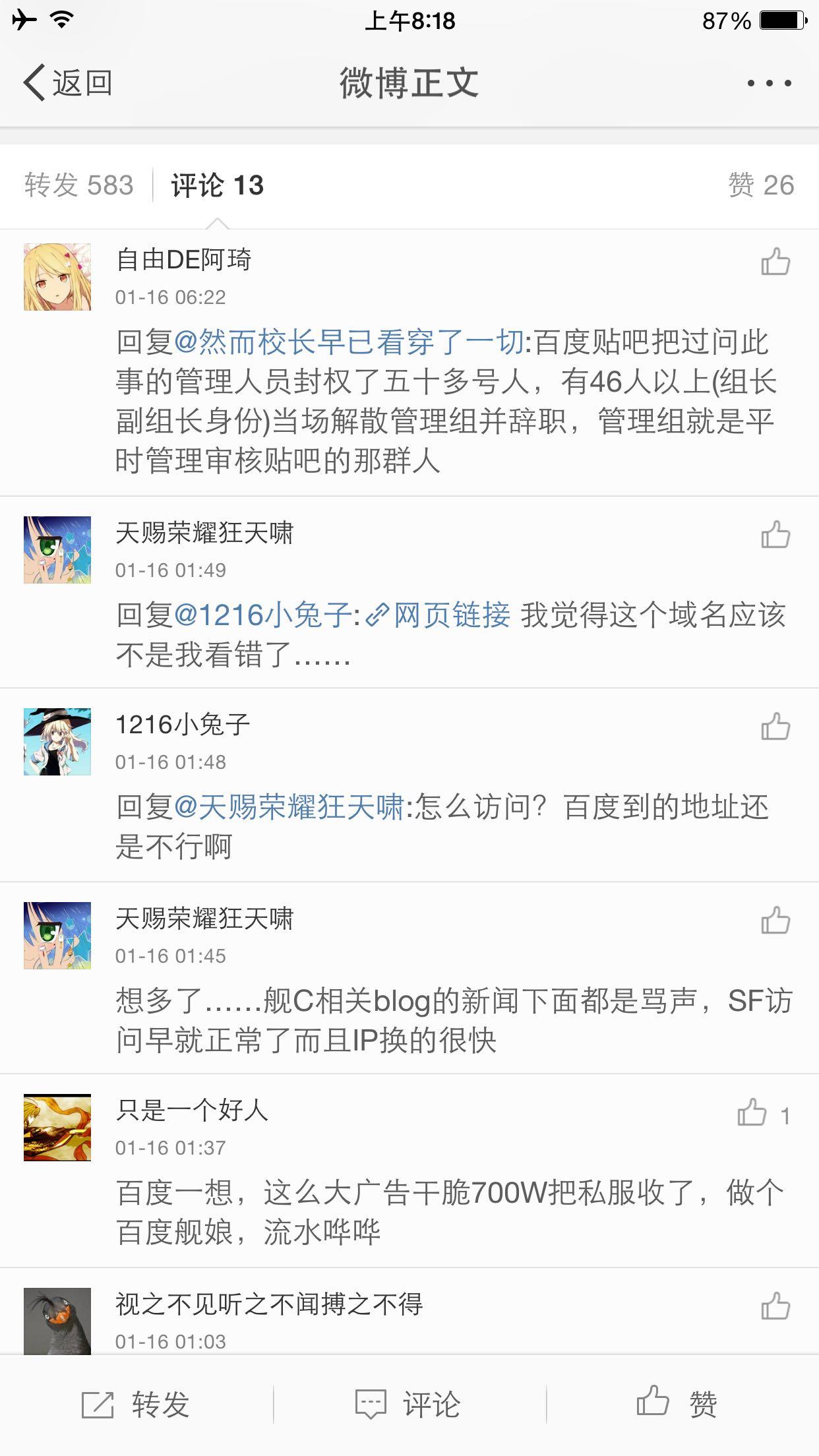Open the @天赐荣耀狂天啸 mention in 1216小兔子's reply

click(289, 807)
